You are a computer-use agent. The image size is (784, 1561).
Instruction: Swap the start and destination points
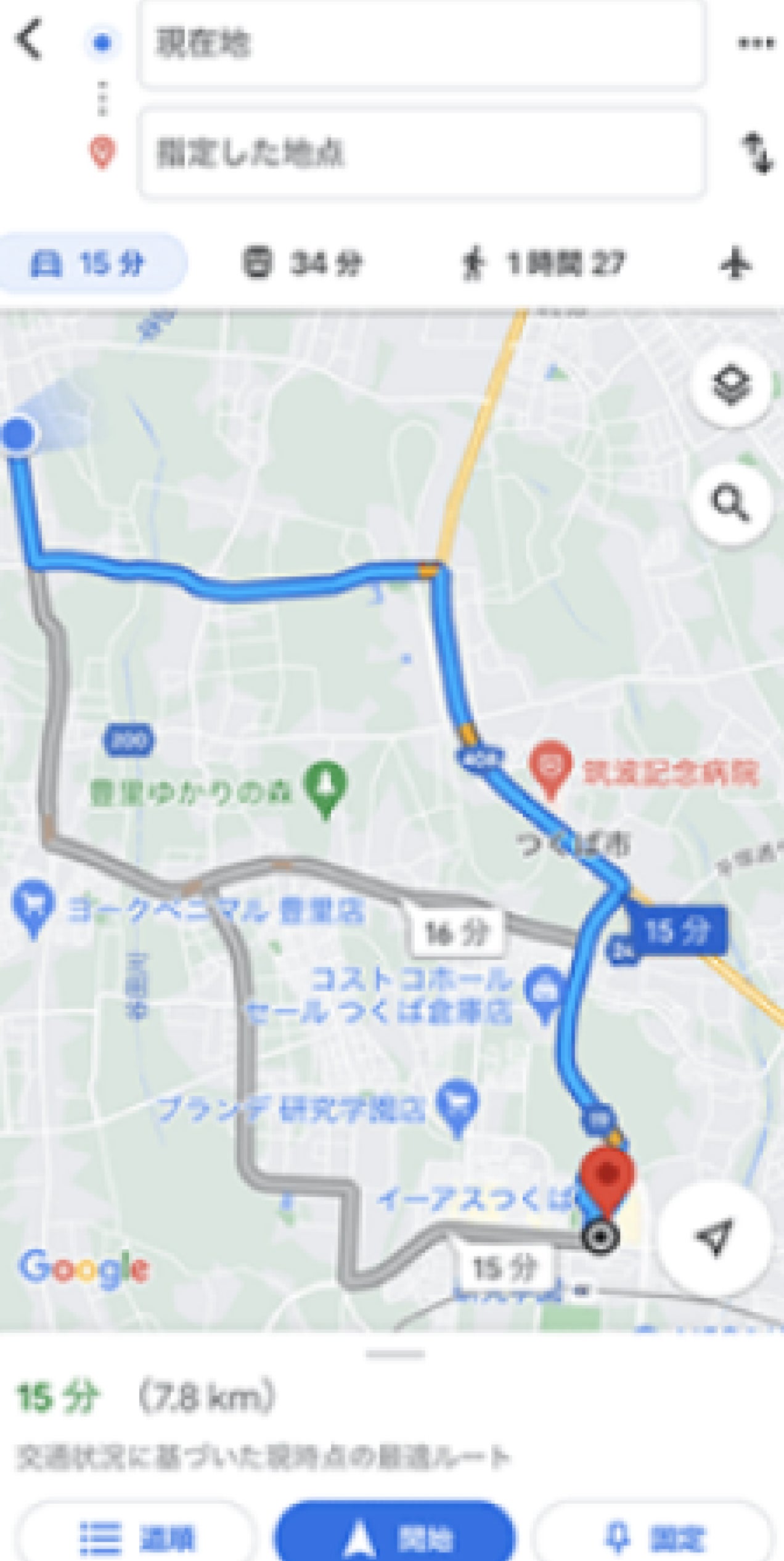756,153
